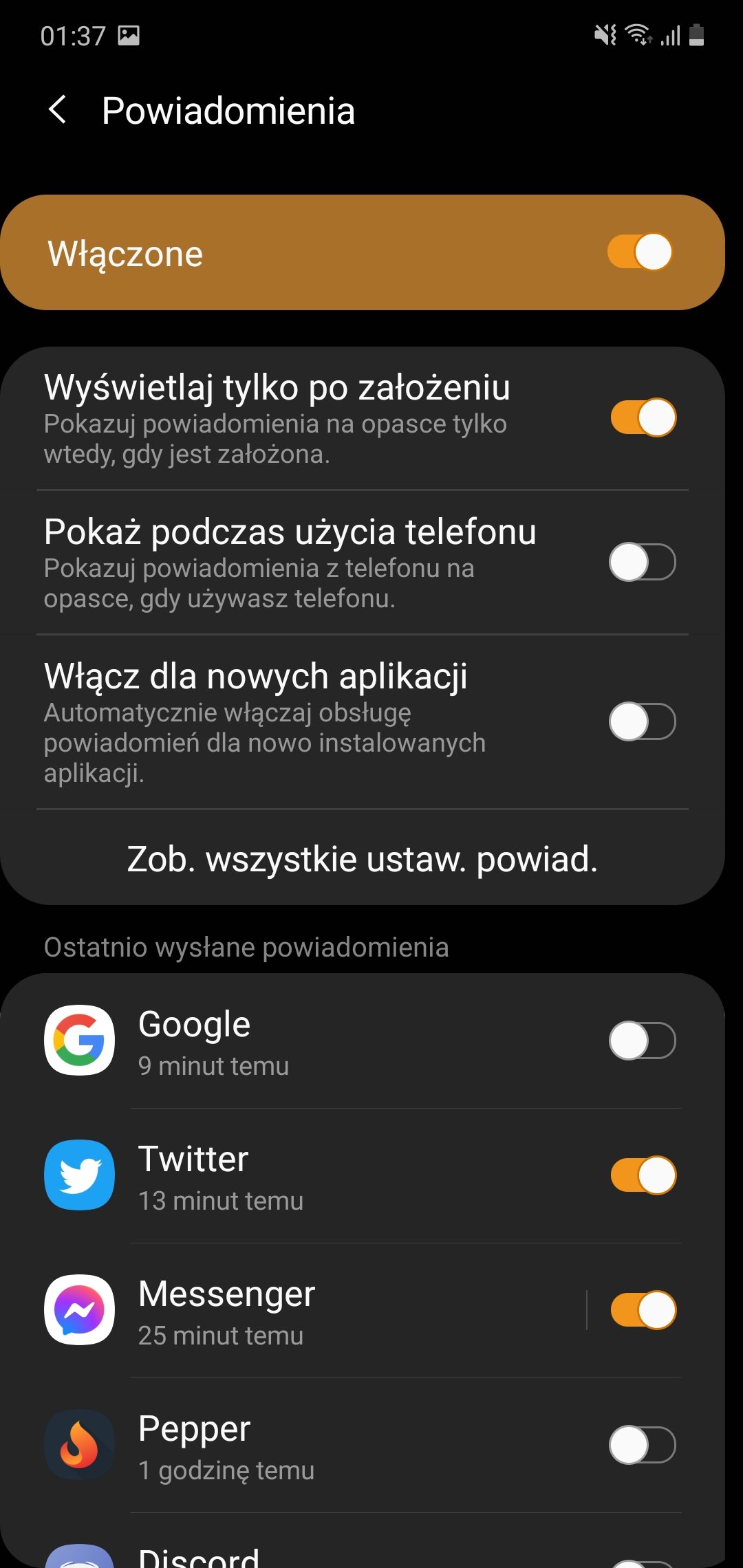
Task: Turn off Twitter notifications switch
Action: (643, 1175)
